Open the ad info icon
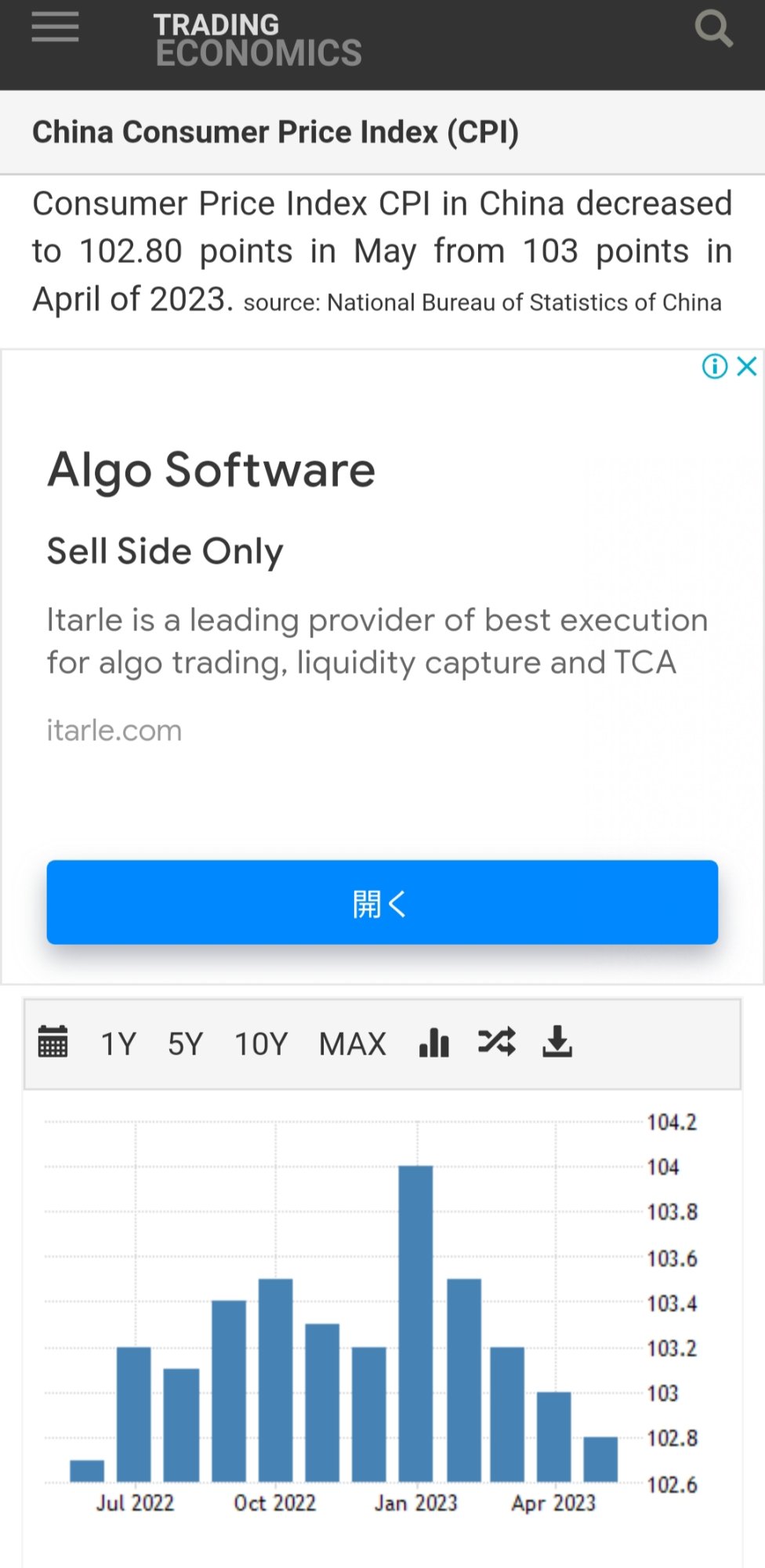Viewport: 765px width, 1568px height. pyautogui.click(x=715, y=366)
